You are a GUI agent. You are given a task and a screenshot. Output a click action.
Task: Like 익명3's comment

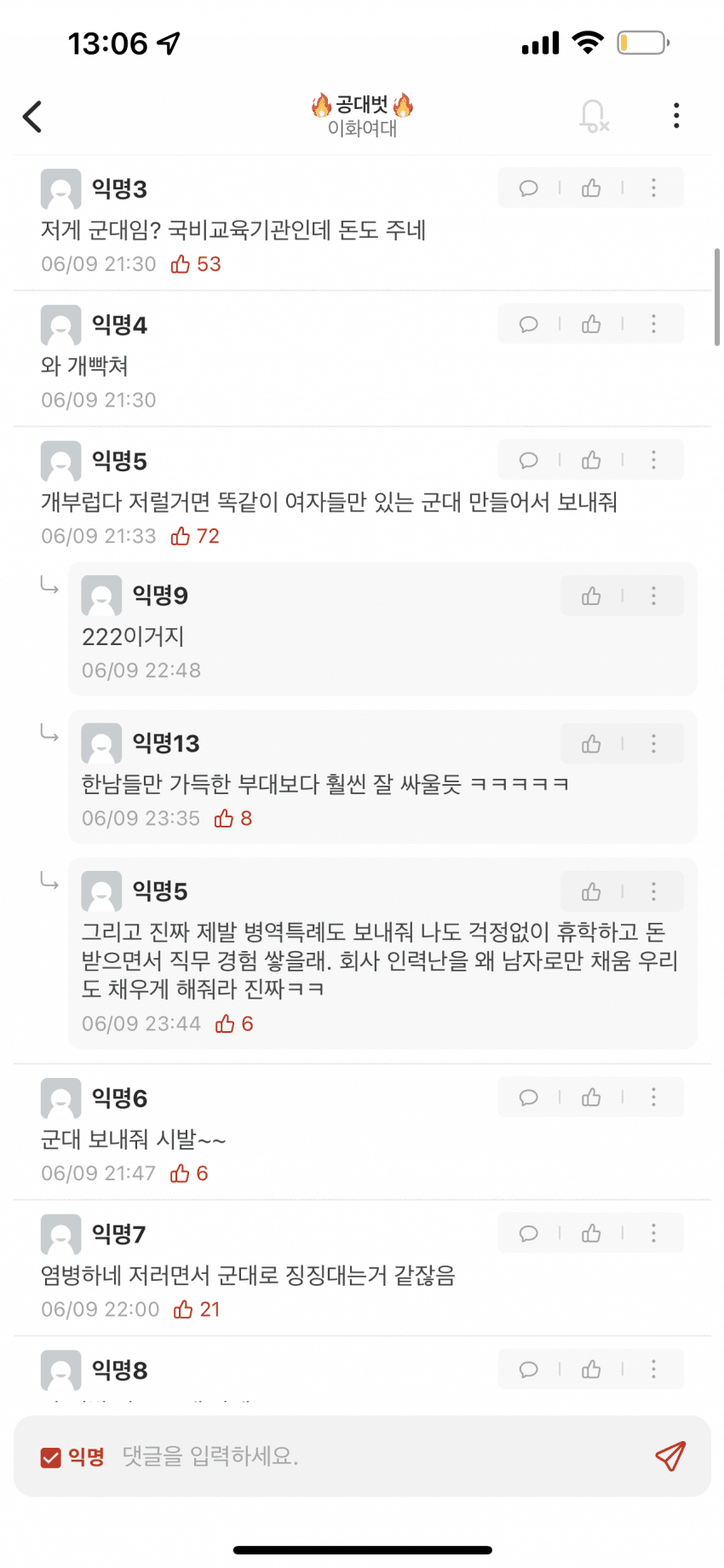point(591,188)
